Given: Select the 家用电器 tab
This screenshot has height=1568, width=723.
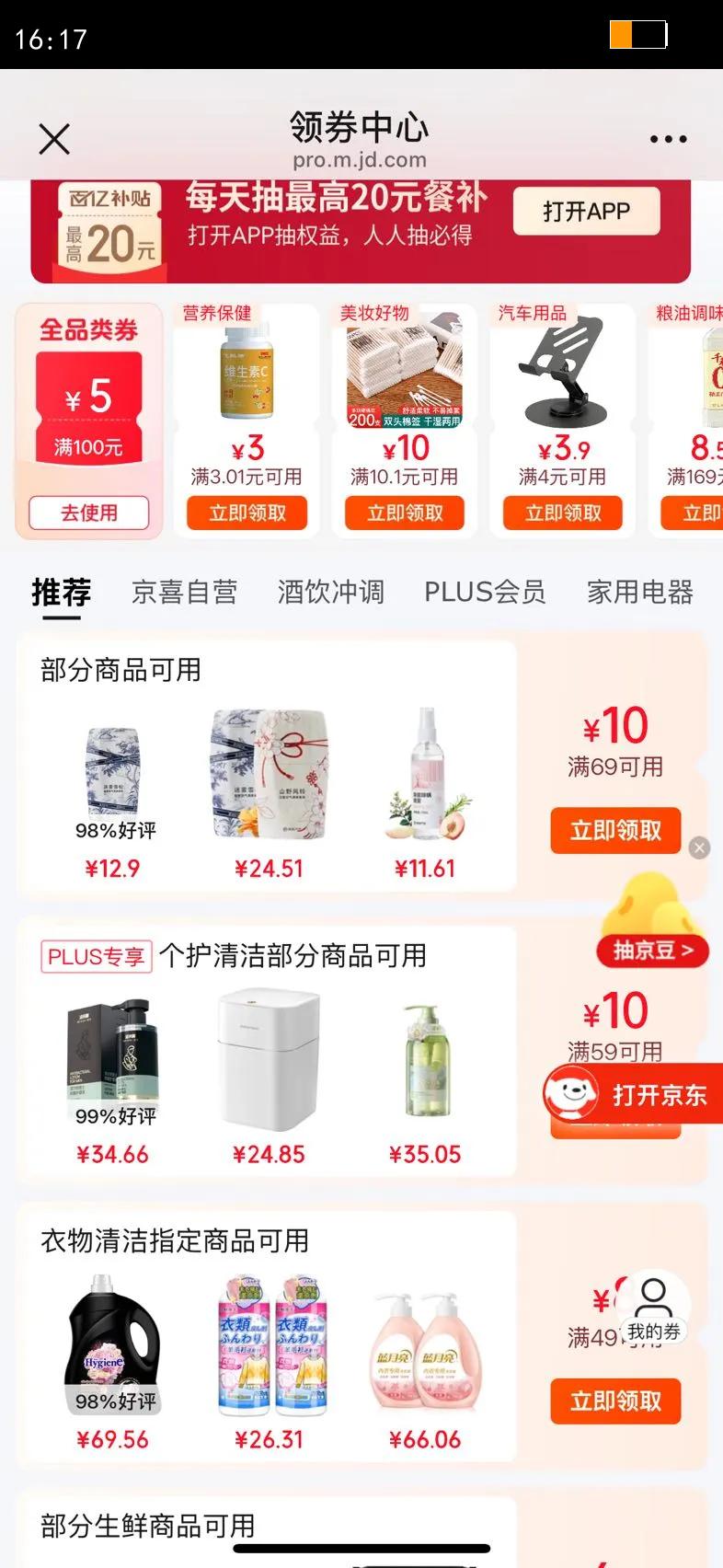Looking at the screenshot, I should [x=639, y=592].
